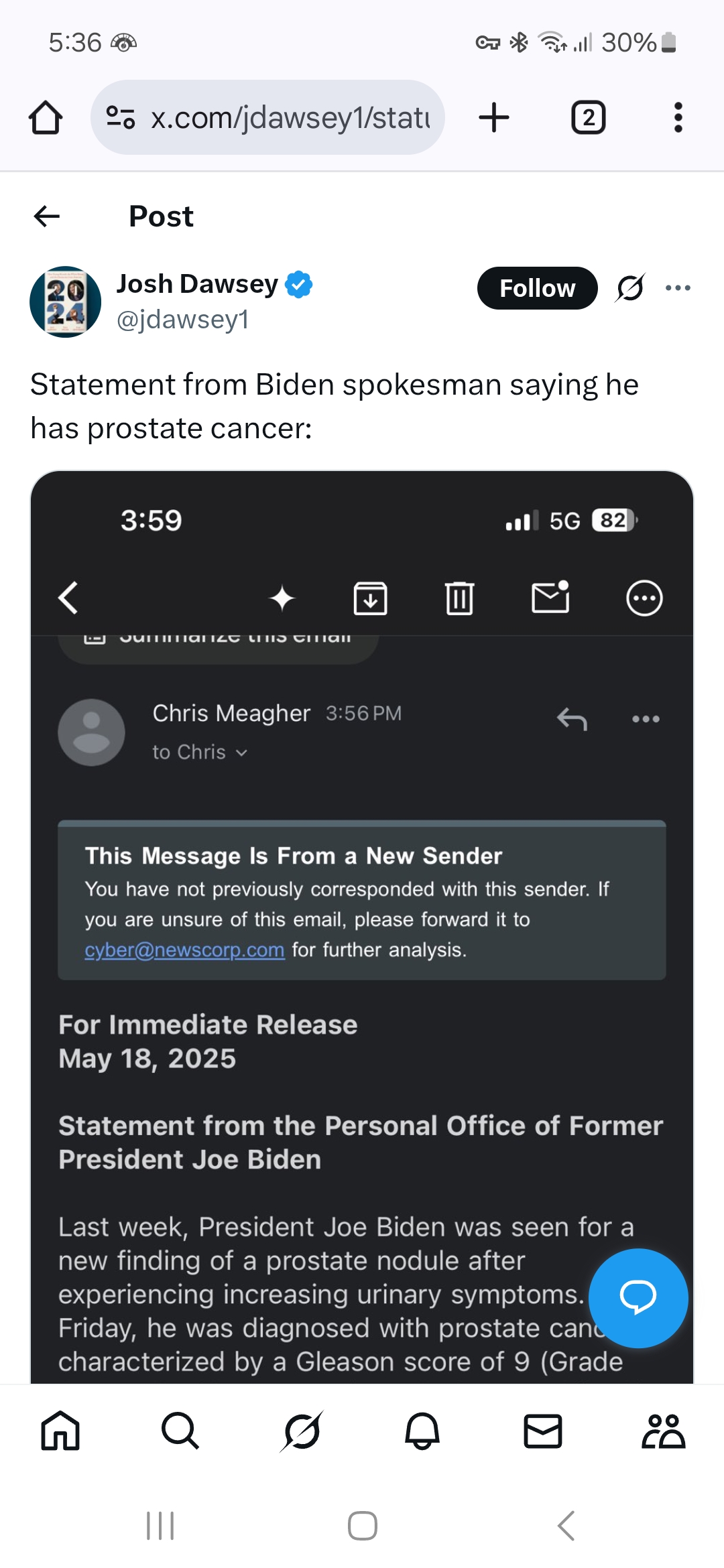The width and height of the screenshot is (724, 1568).
Task: Open Josh Dawsey's profile picture
Action: pyautogui.click(x=66, y=302)
